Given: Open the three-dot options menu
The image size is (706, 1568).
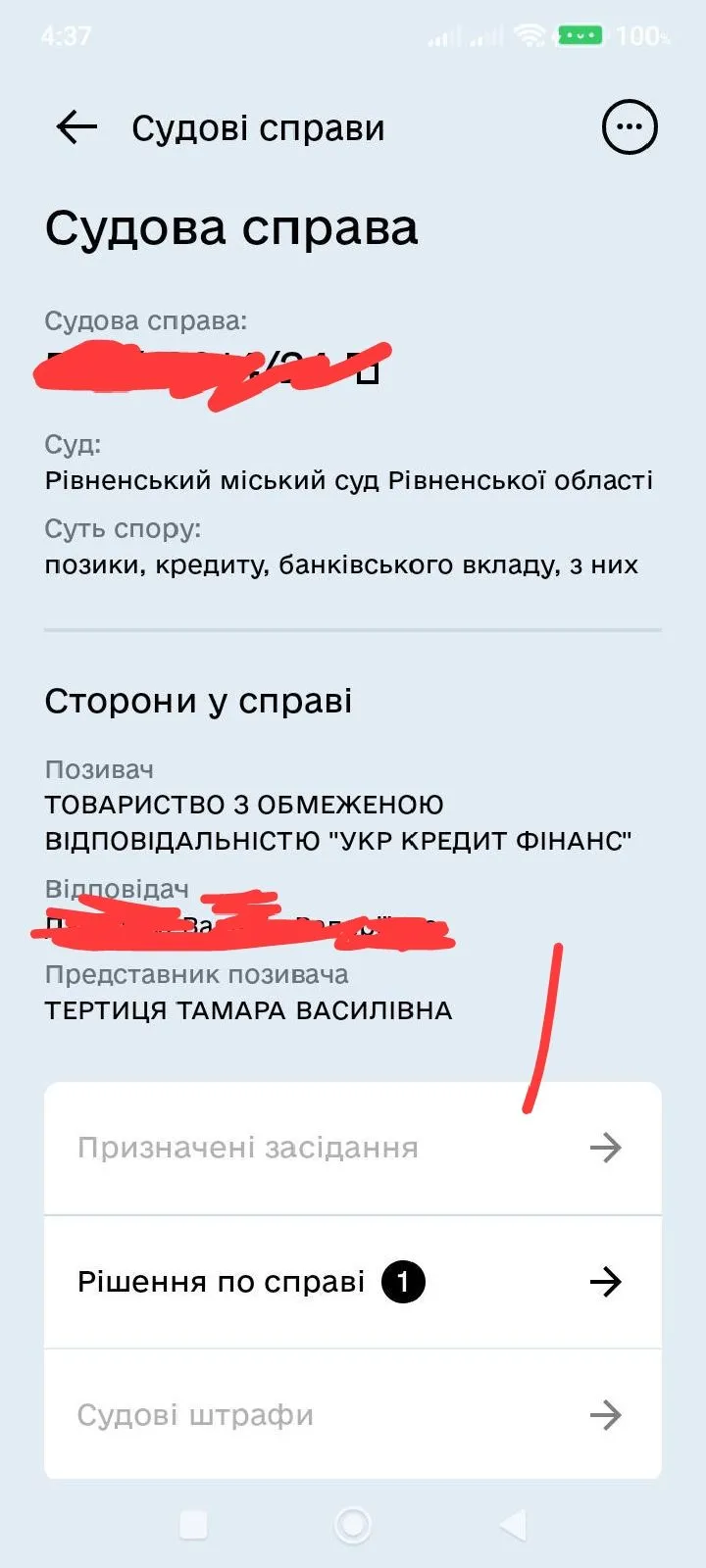Looking at the screenshot, I should point(629,127).
